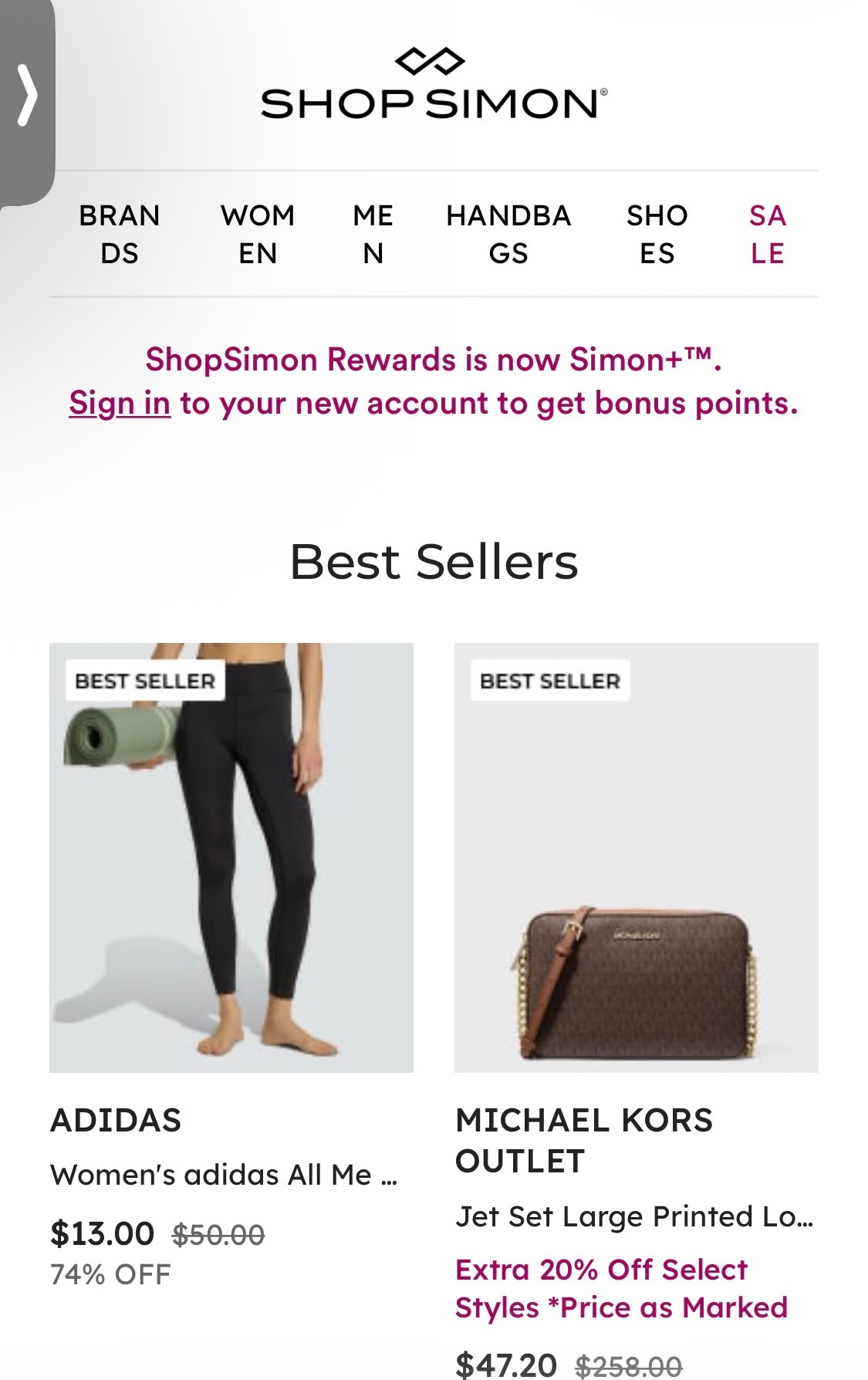Open the Adidas leggings product card
The image size is (868, 1380).
point(231,857)
